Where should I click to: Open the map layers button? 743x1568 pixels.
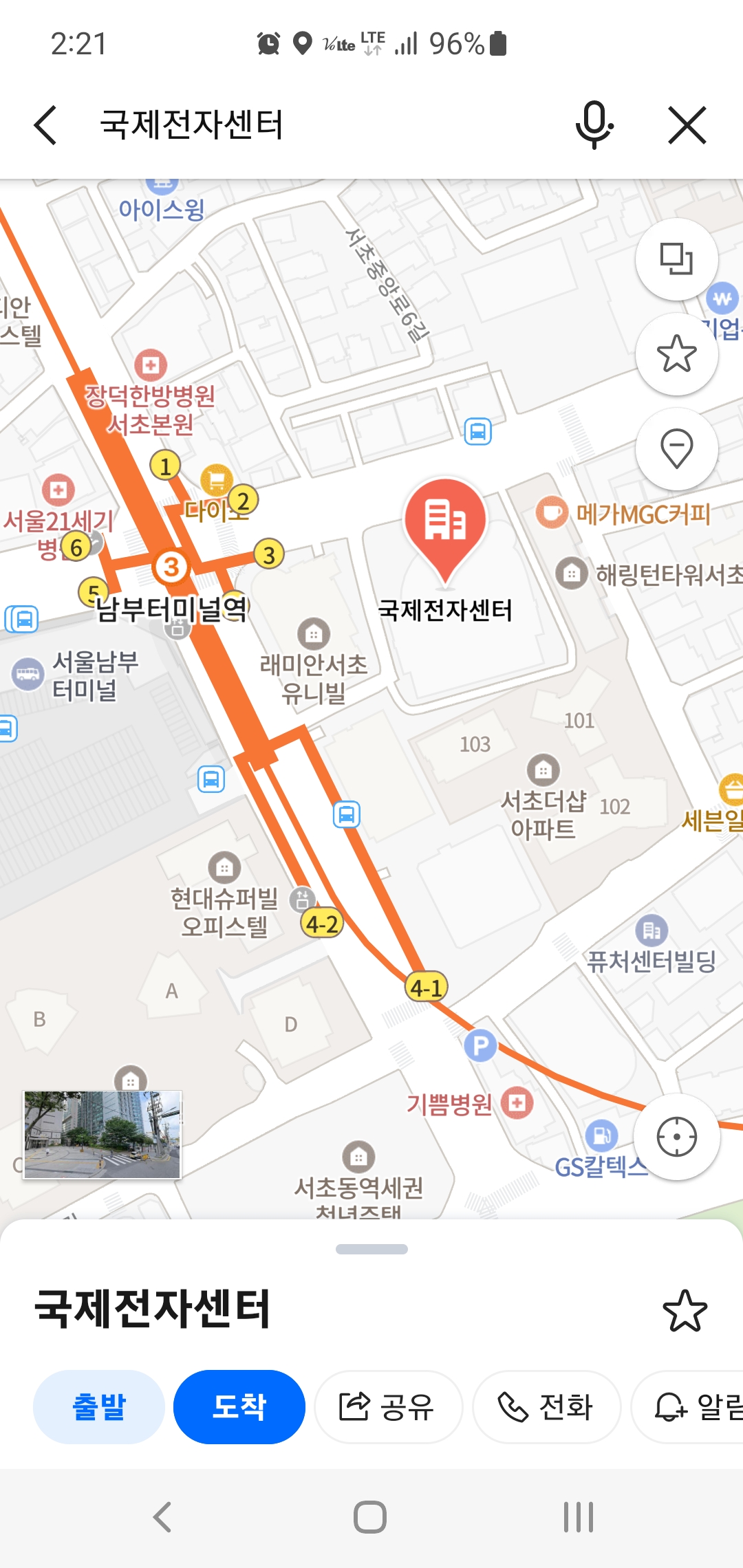point(676,259)
